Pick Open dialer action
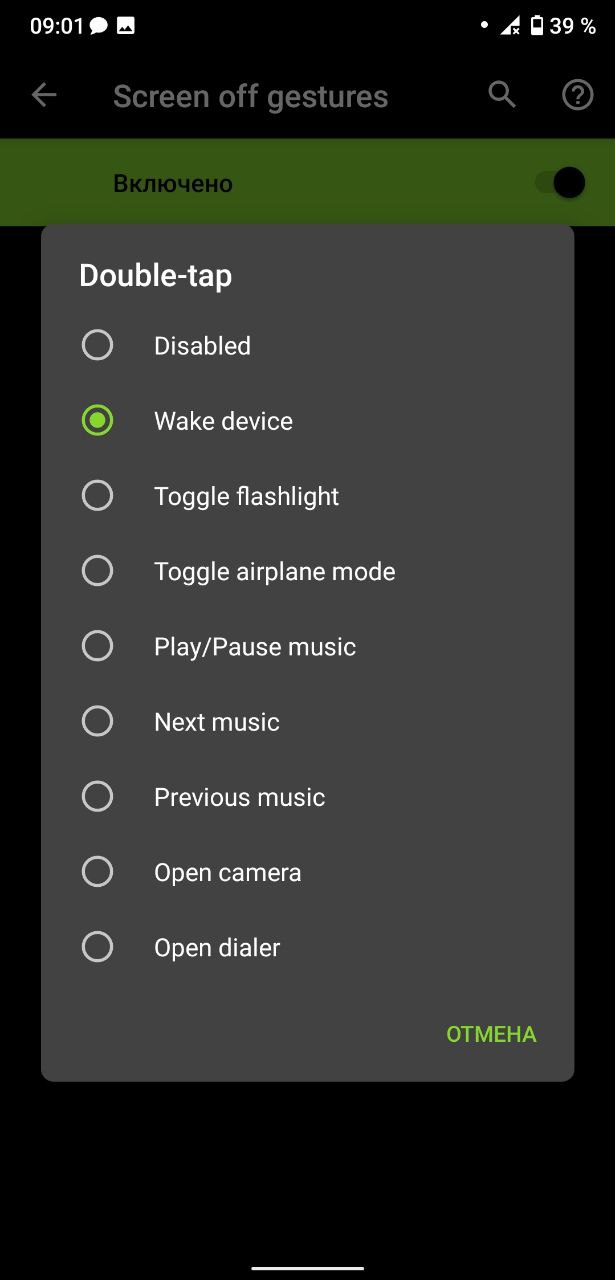 coord(307,947)
